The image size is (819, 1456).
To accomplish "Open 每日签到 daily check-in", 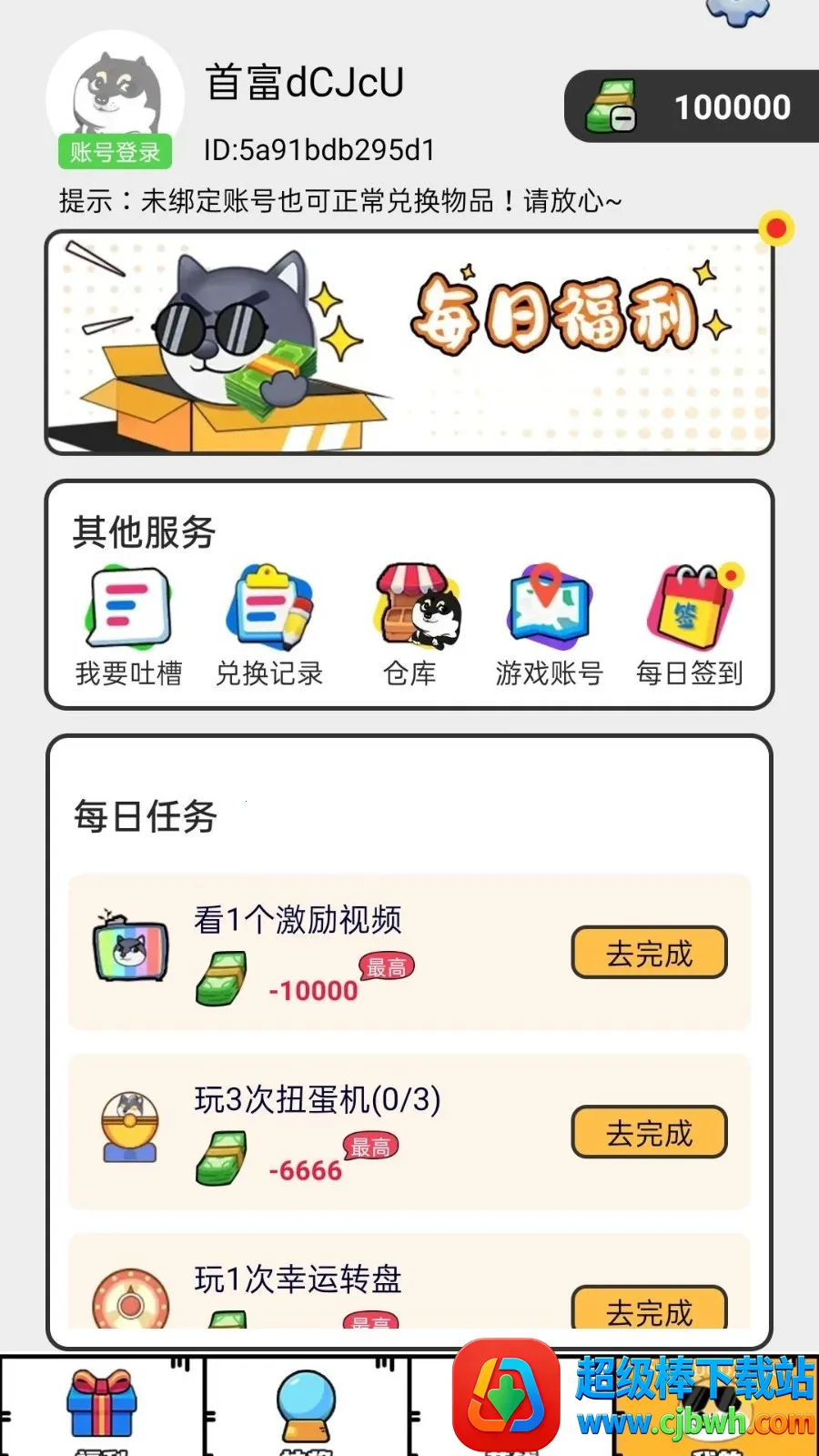I will (691, 626).
